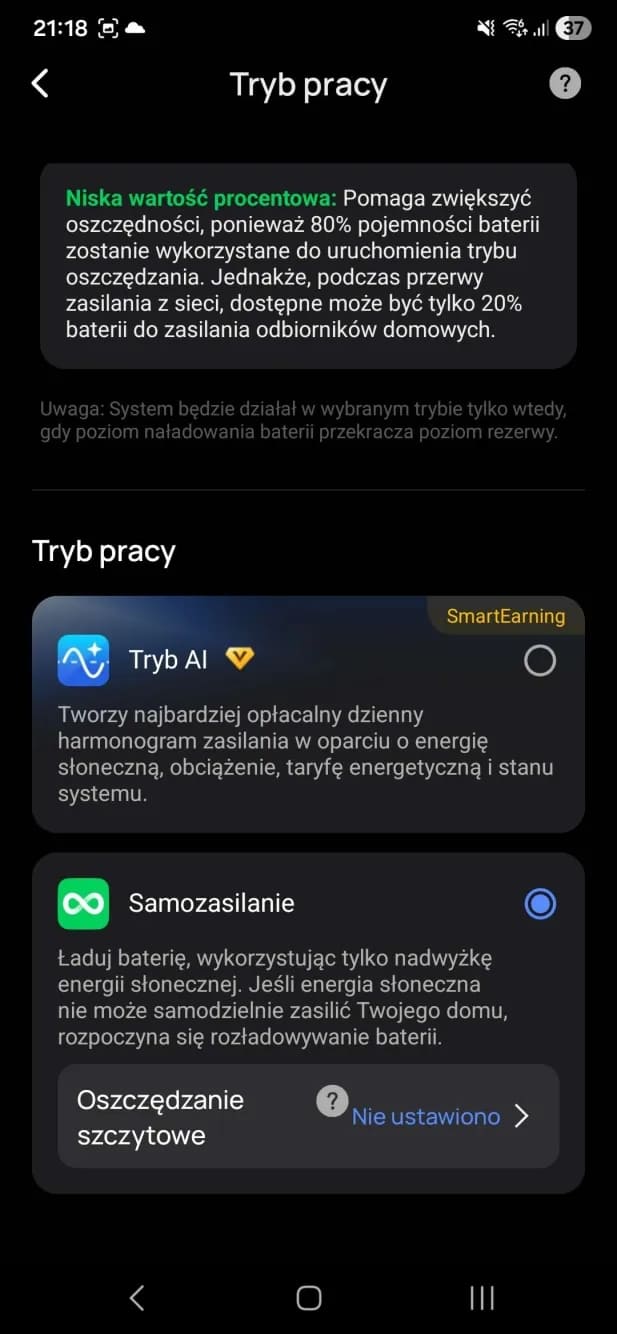Tap the system home button
Viewport: 617px width, 1334px height.
(x=309, y=1298)
